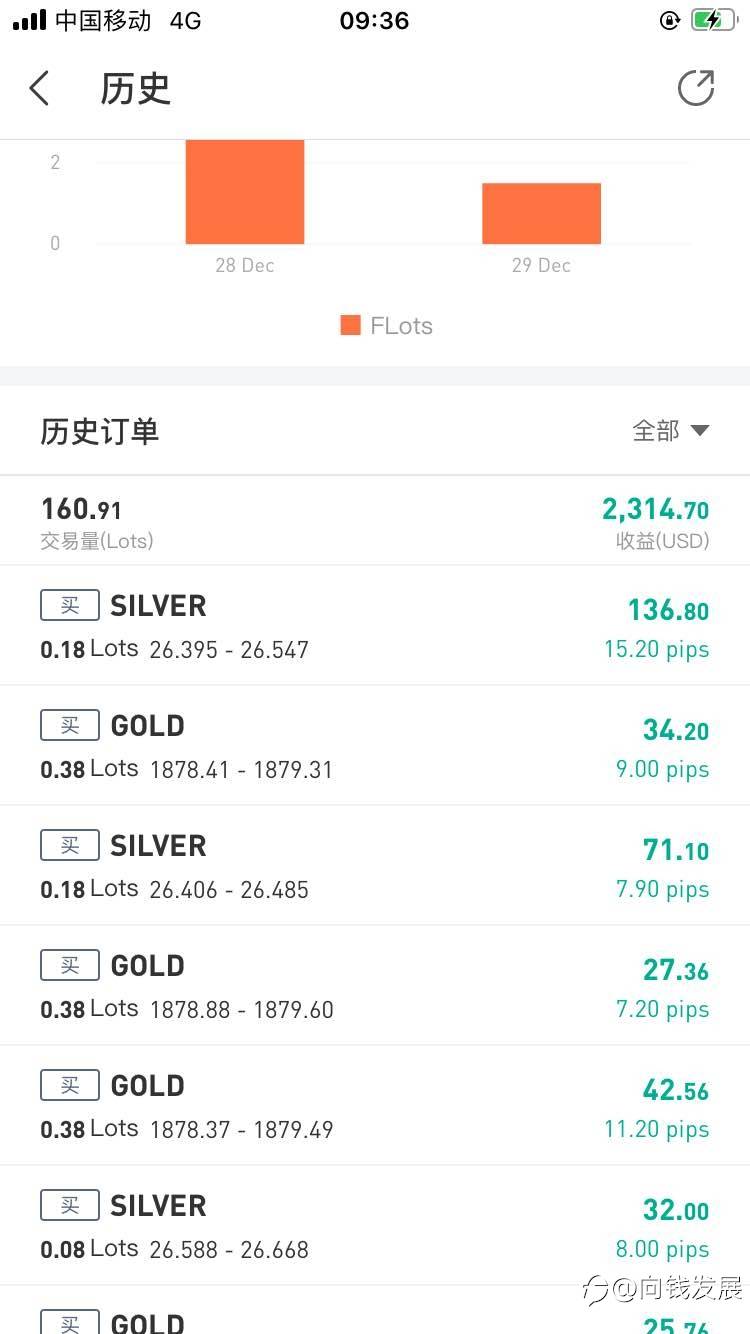This screenshot has height=1334, width=750.
Task: View the GOLD order with 42.56 profit
Action: [x=375, y=1106]
